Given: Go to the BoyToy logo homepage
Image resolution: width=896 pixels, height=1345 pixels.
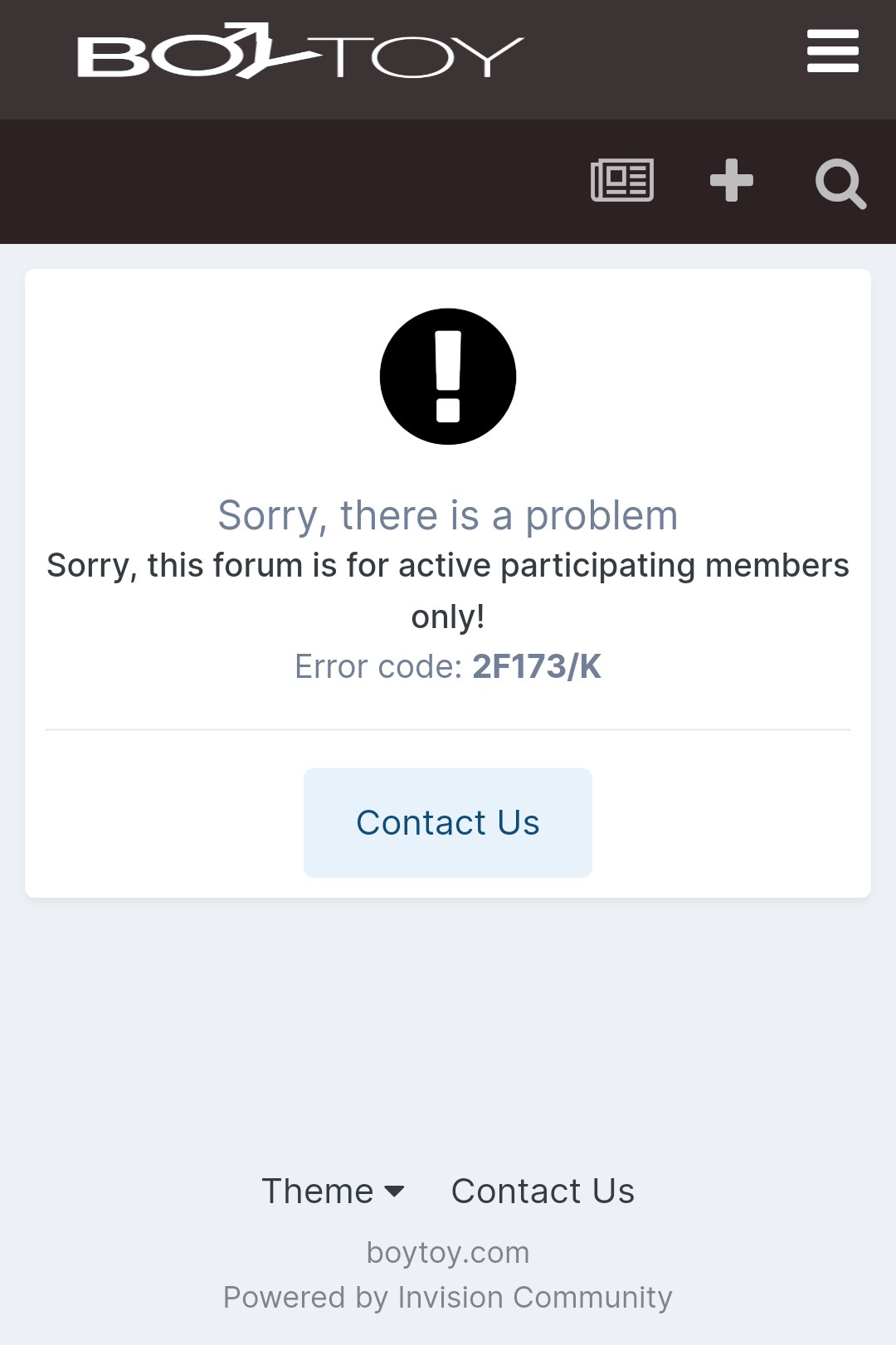Looking at the screenshot, I should [x=299, y=52].
